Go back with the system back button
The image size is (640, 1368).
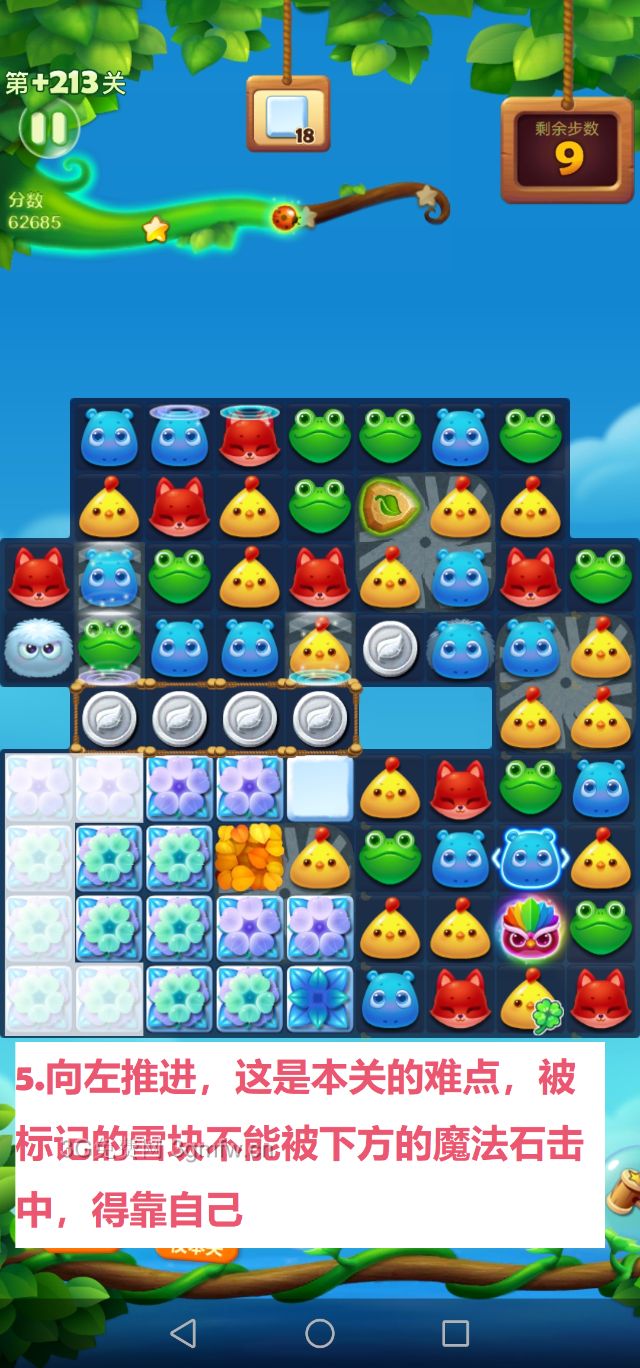(183, 1332)
